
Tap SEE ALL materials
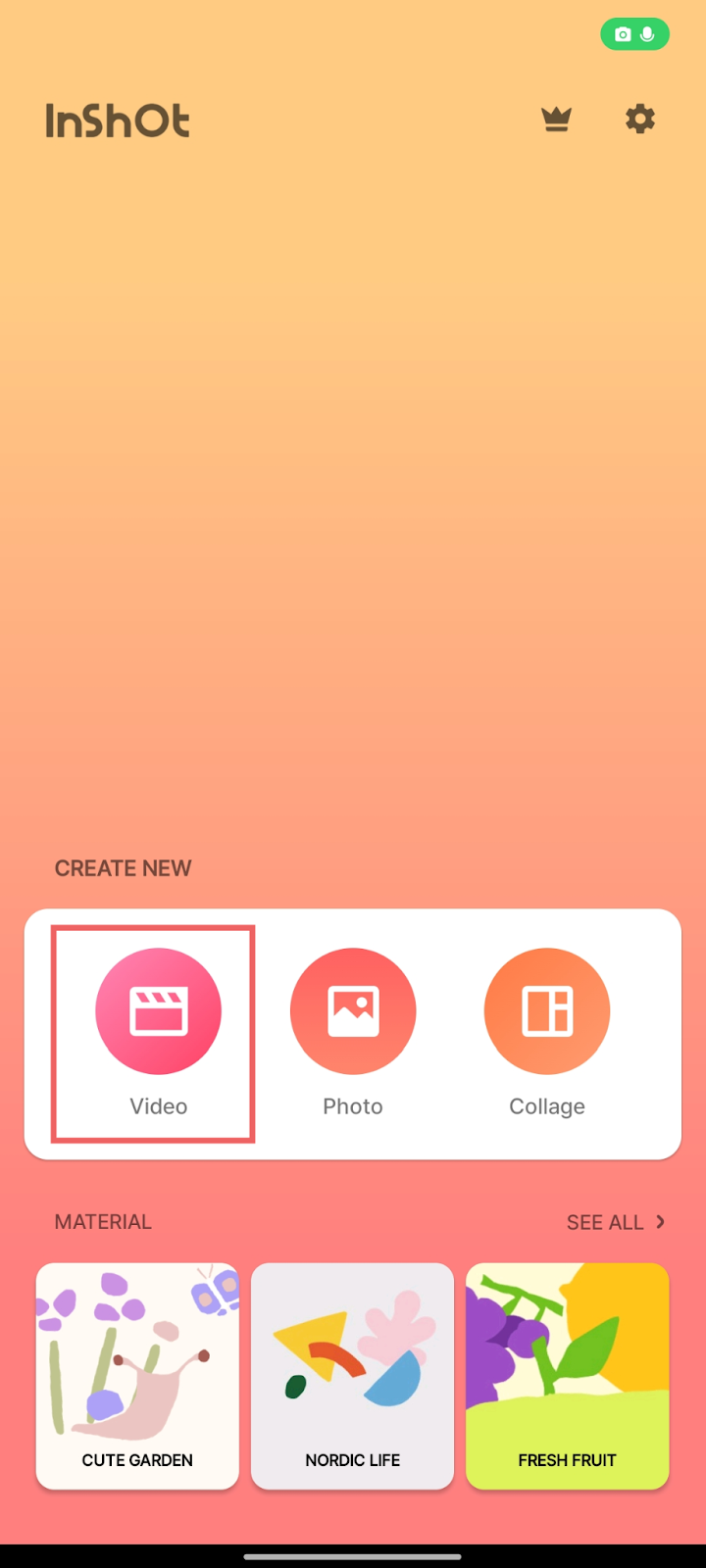pos(615,1222)
